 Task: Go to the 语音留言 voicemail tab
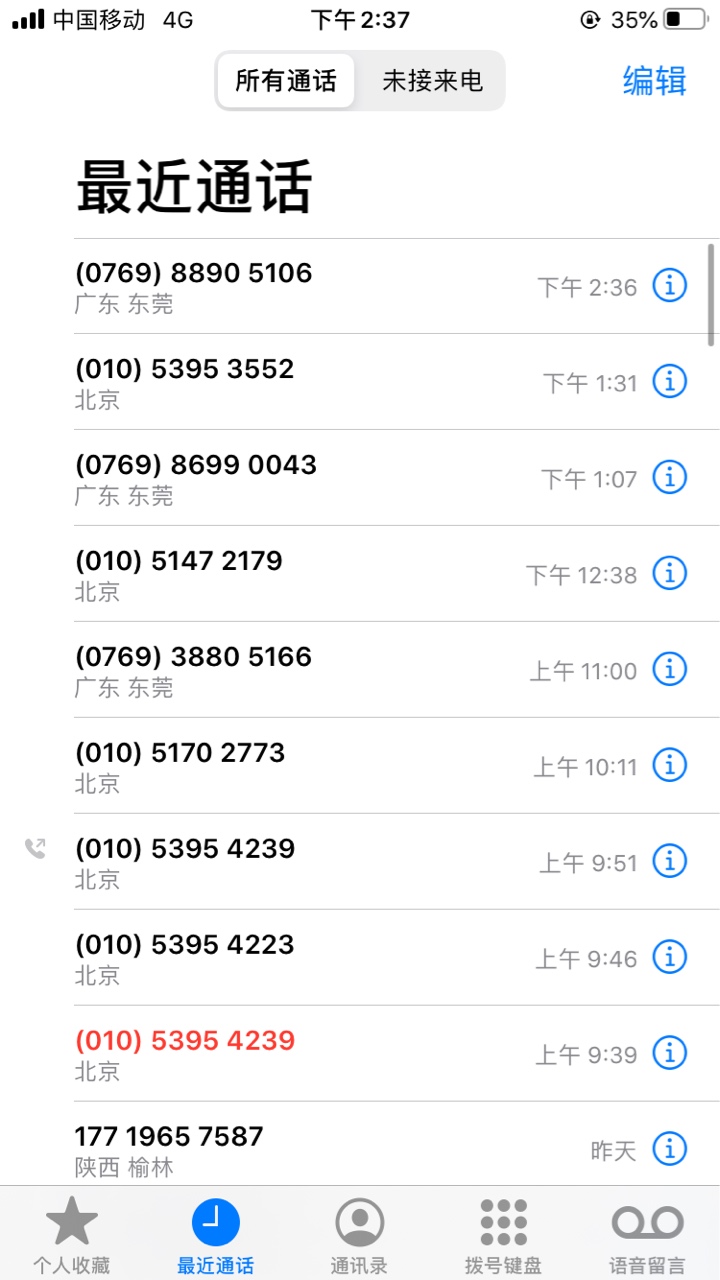647,1235
